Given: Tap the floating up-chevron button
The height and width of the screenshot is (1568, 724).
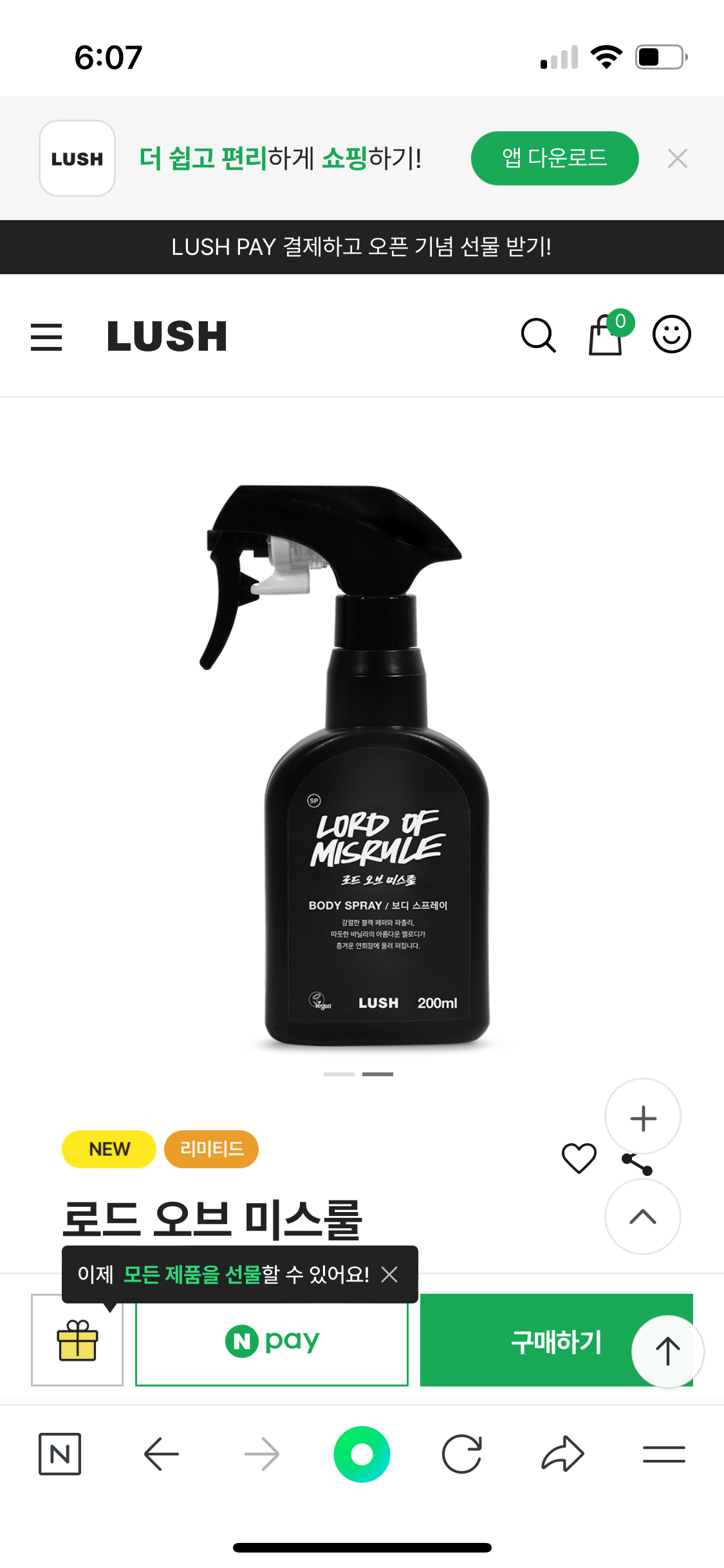Looking at the screenshot, I should (x=643, y=1217).
